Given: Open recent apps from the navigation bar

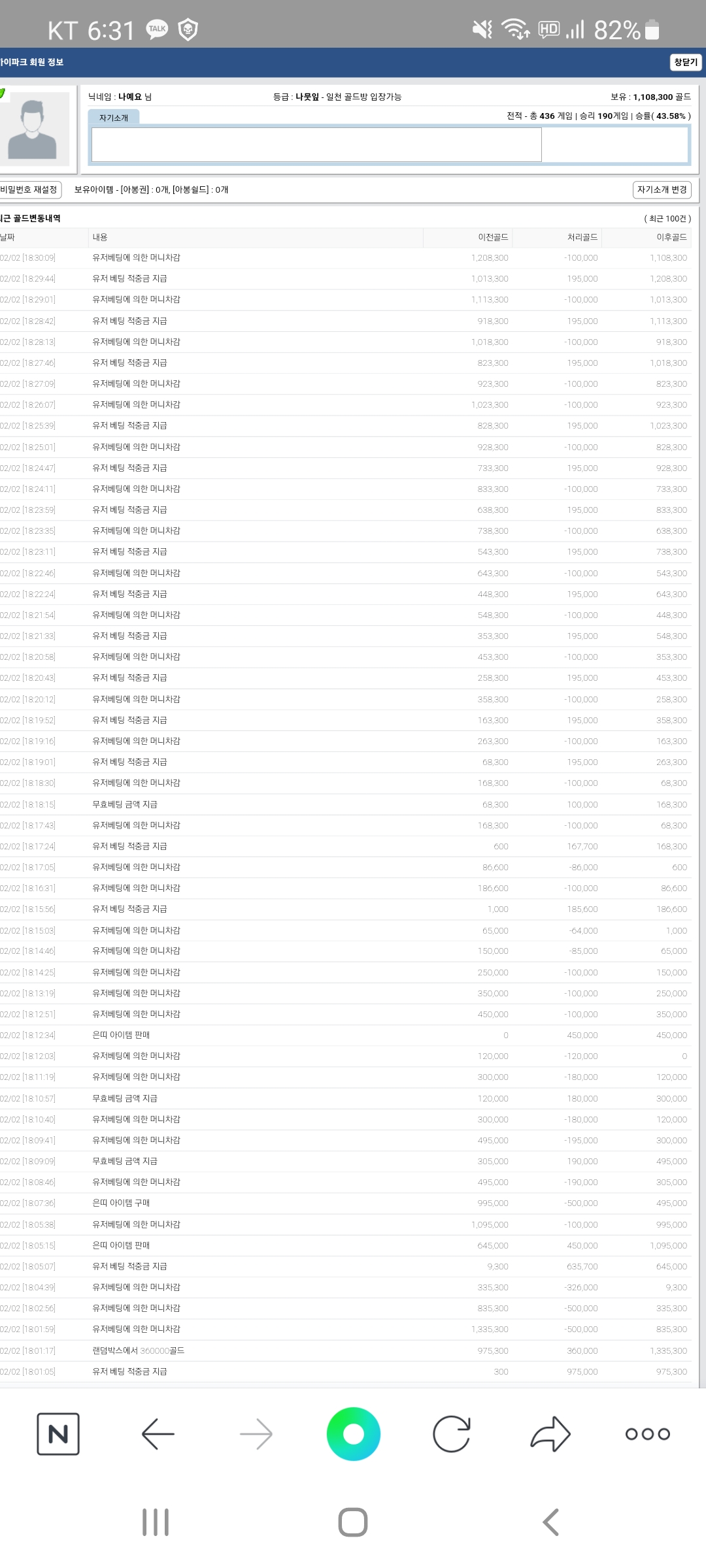Looking at the screenshot, I should pyautogui.click(x=156, y=1522).
